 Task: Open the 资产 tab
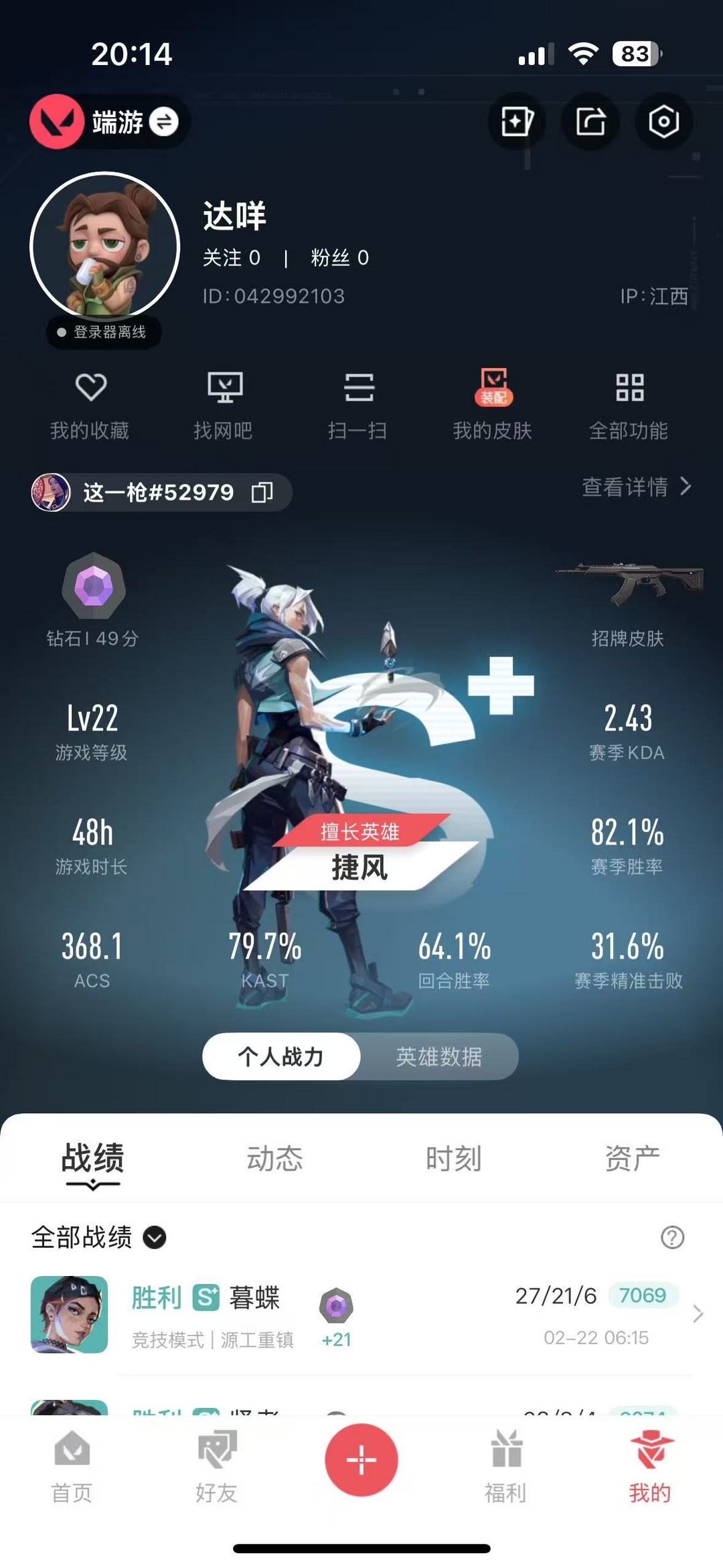(632, 1158)
